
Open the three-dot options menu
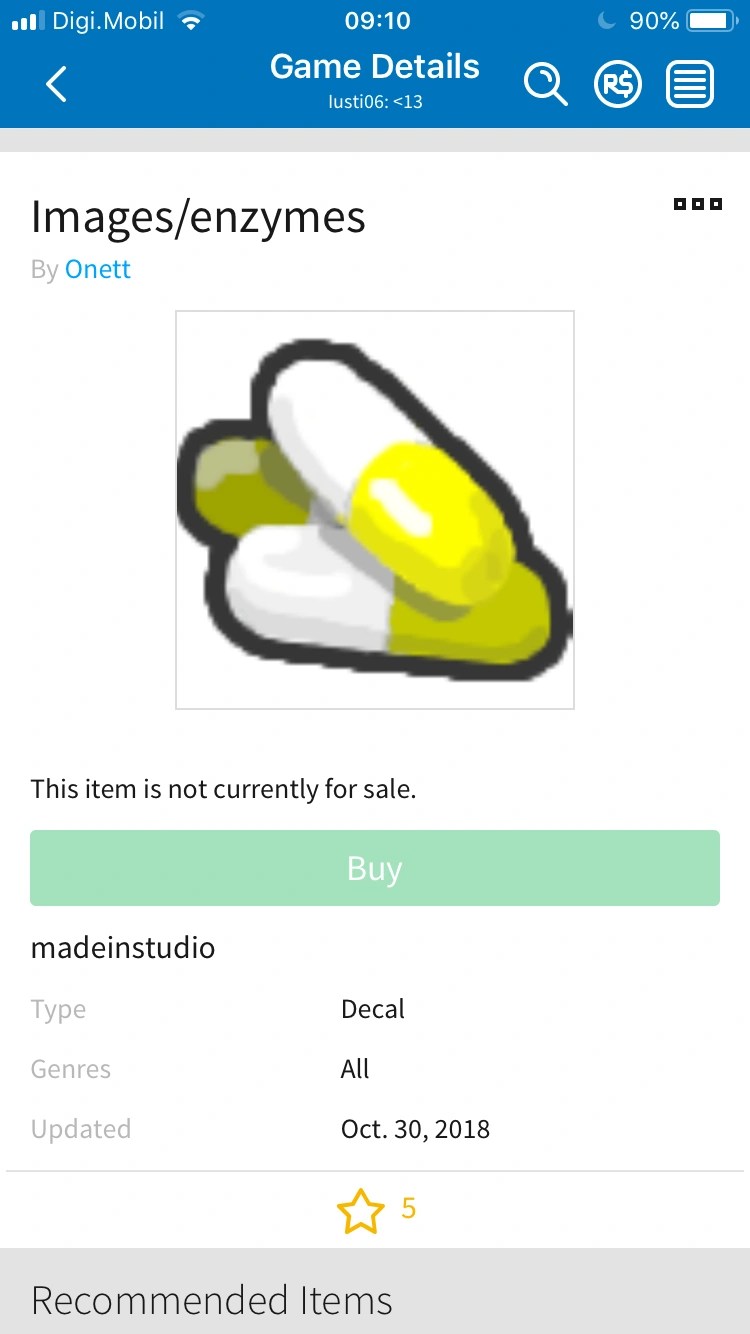tap(697, 204)
